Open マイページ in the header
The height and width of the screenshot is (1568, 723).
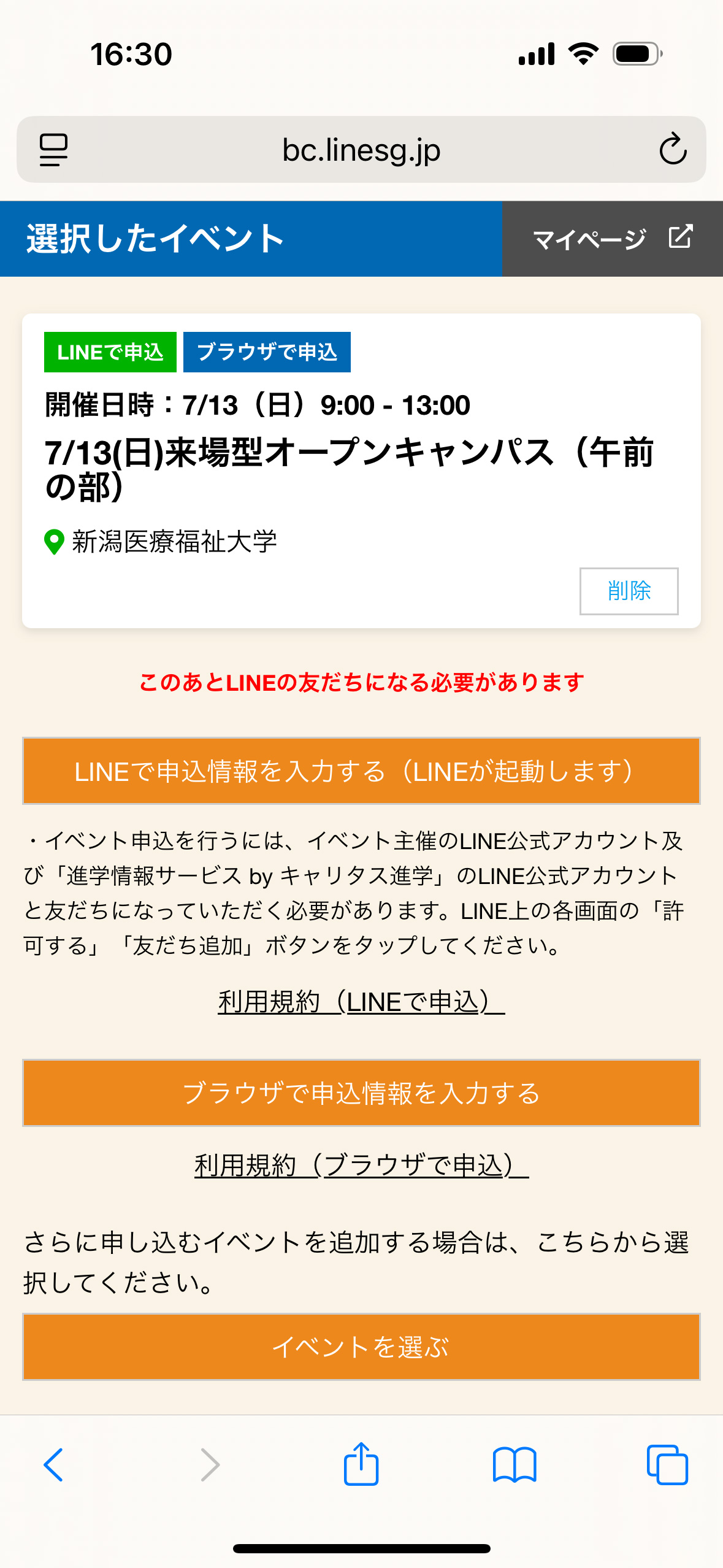(612, 239)
